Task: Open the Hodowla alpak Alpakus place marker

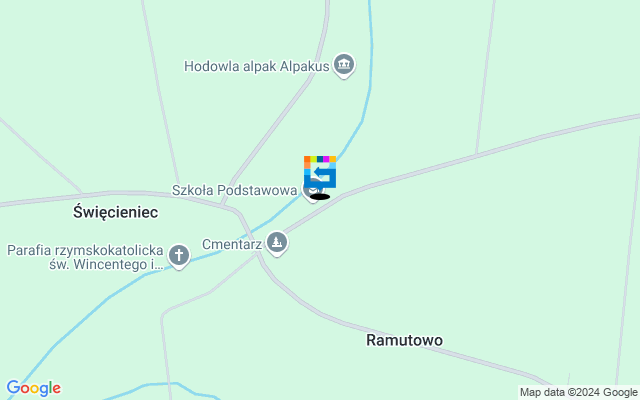Action: pyautogui.click(x=344, y=66)
